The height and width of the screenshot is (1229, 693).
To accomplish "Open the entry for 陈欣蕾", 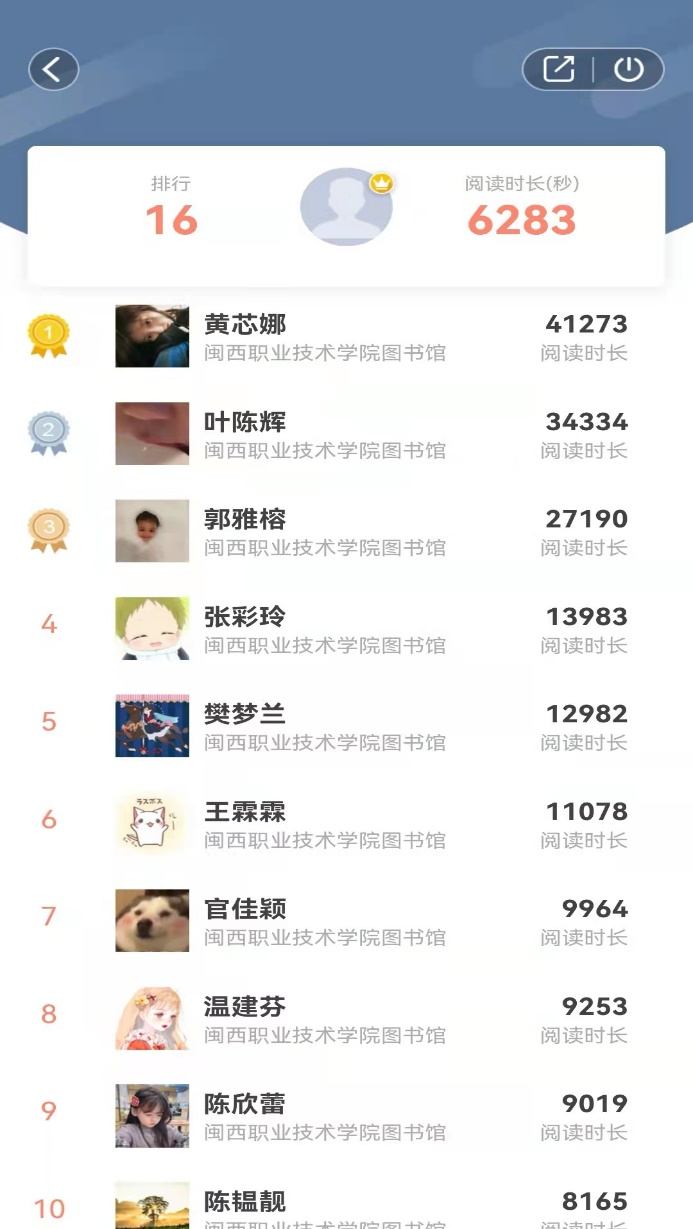I will point(346,1116).
